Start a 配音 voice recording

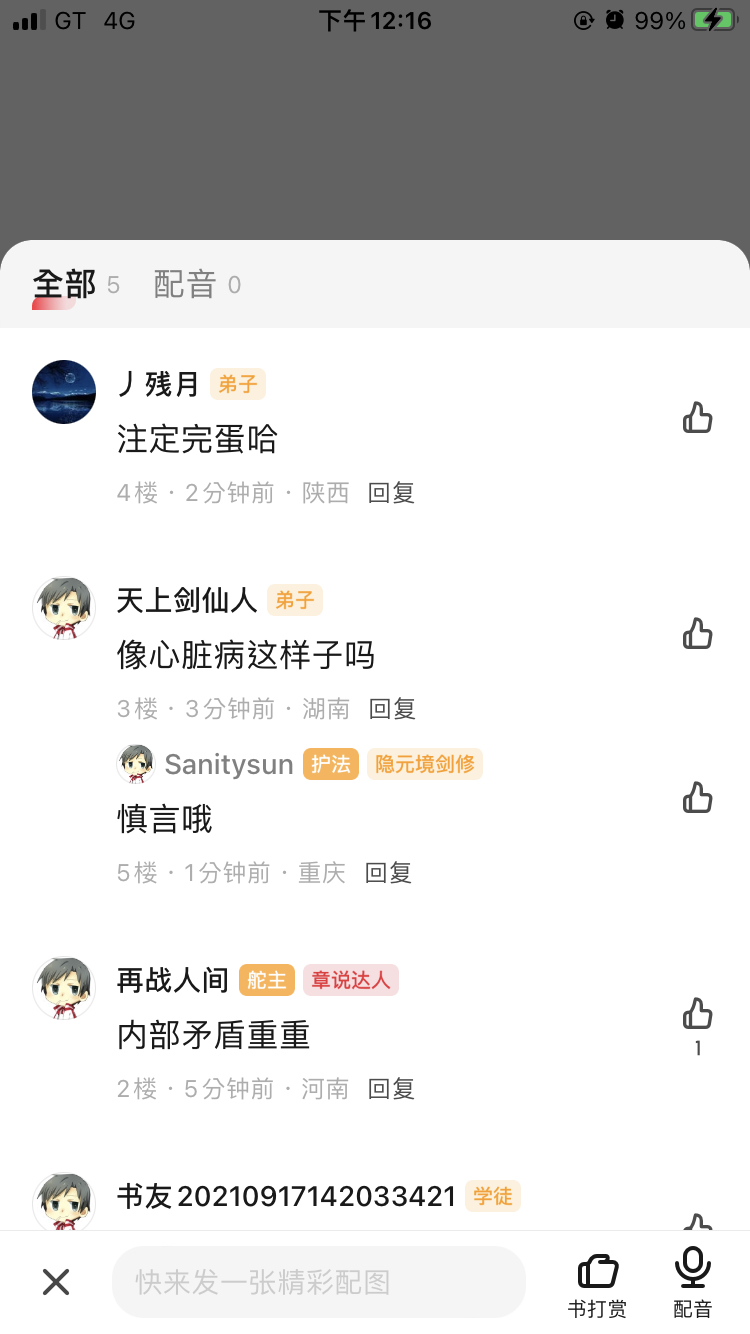692,1282
